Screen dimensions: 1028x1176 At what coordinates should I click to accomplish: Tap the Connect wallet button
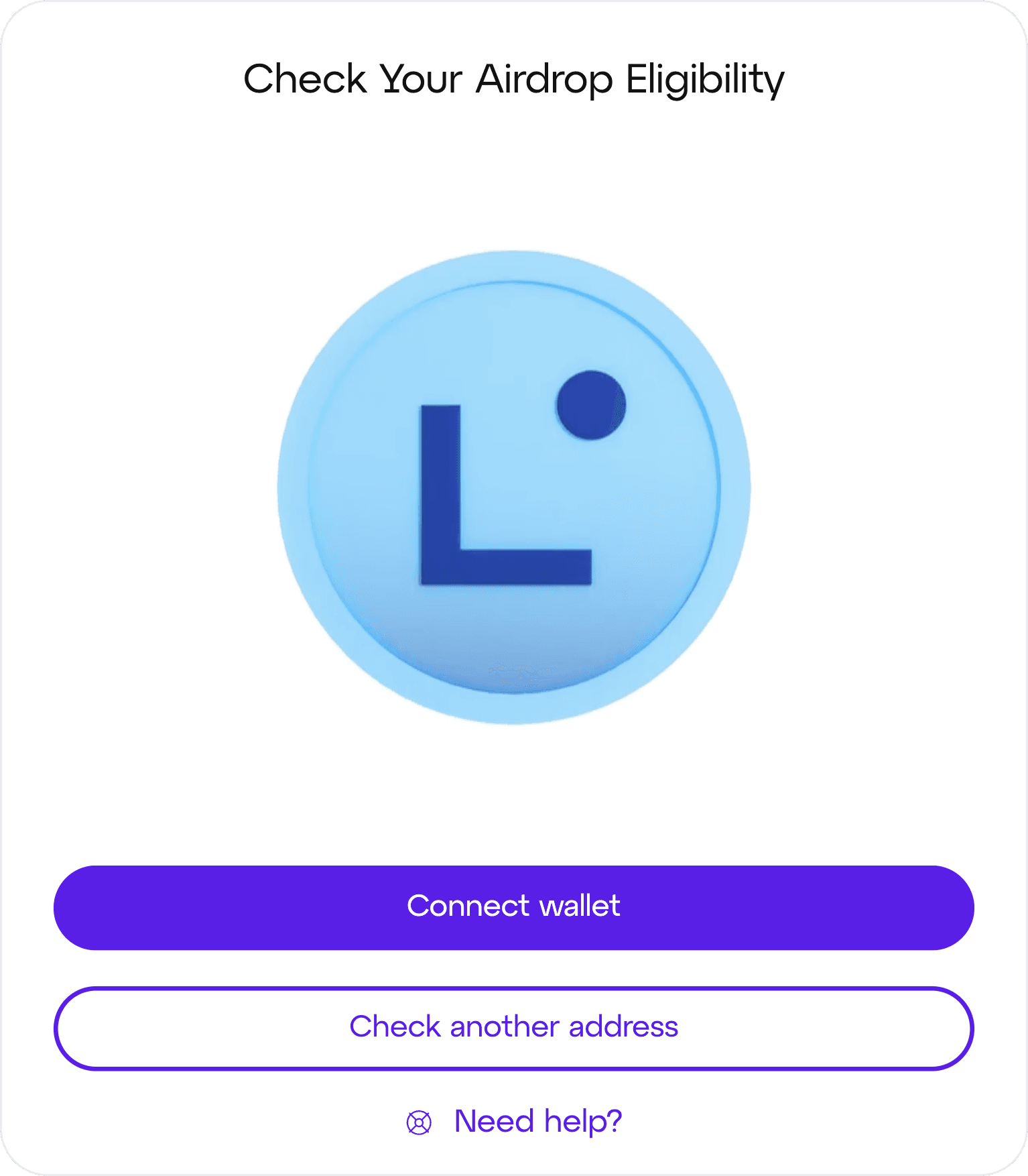tap(513, 907)
